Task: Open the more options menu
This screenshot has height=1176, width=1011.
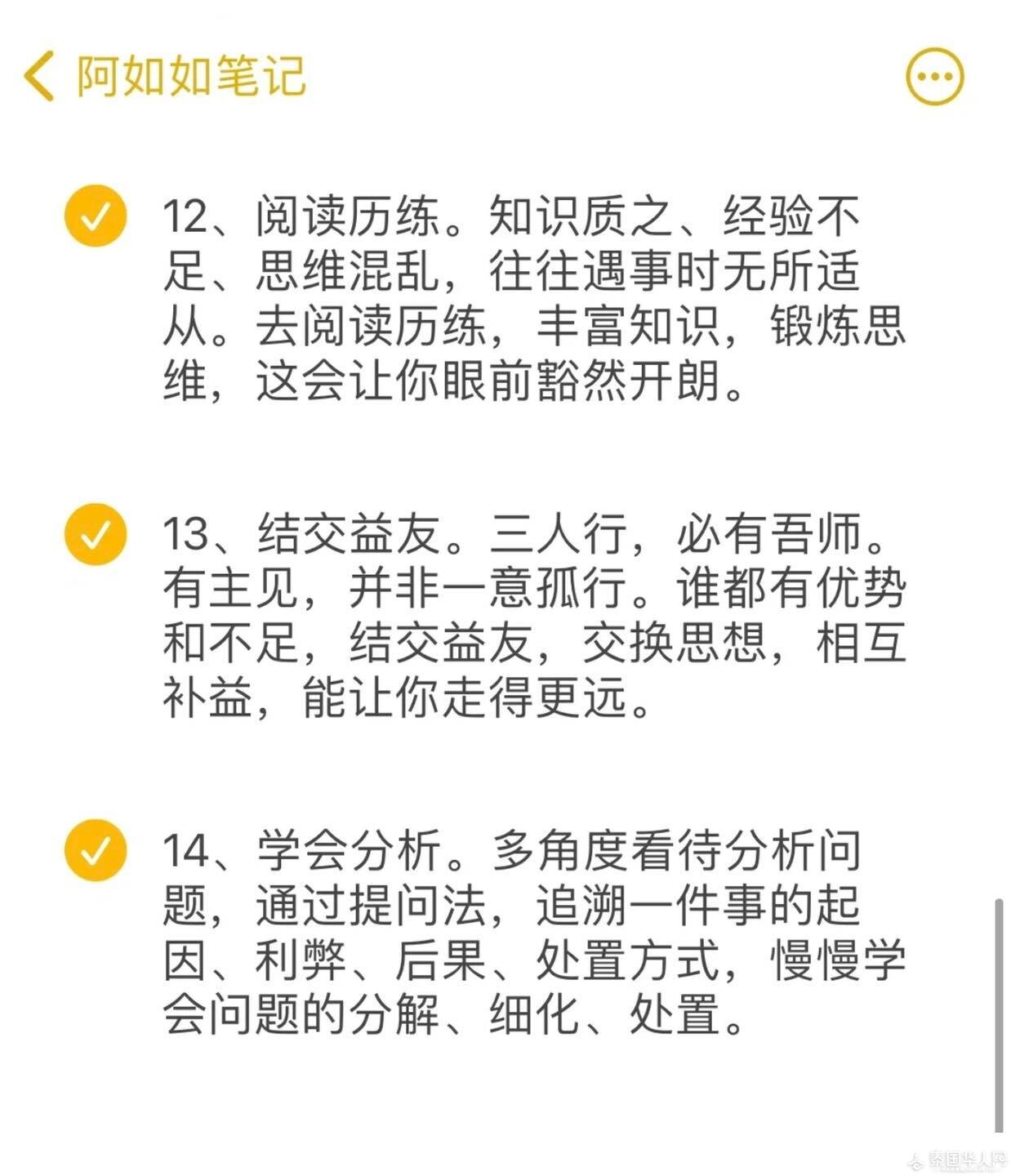Action: [935, 77]
